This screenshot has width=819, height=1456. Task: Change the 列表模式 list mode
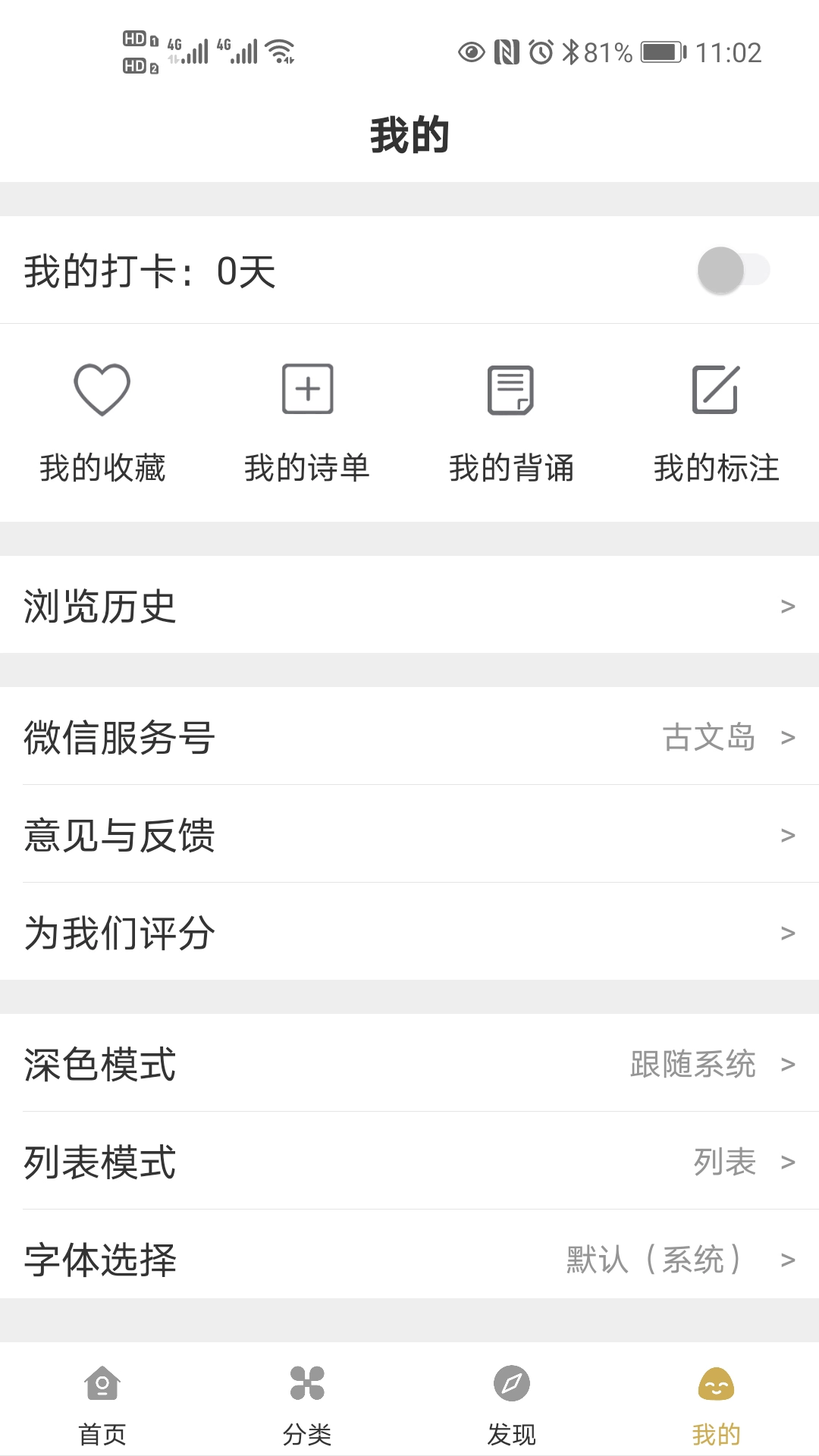pos(409,1162)
